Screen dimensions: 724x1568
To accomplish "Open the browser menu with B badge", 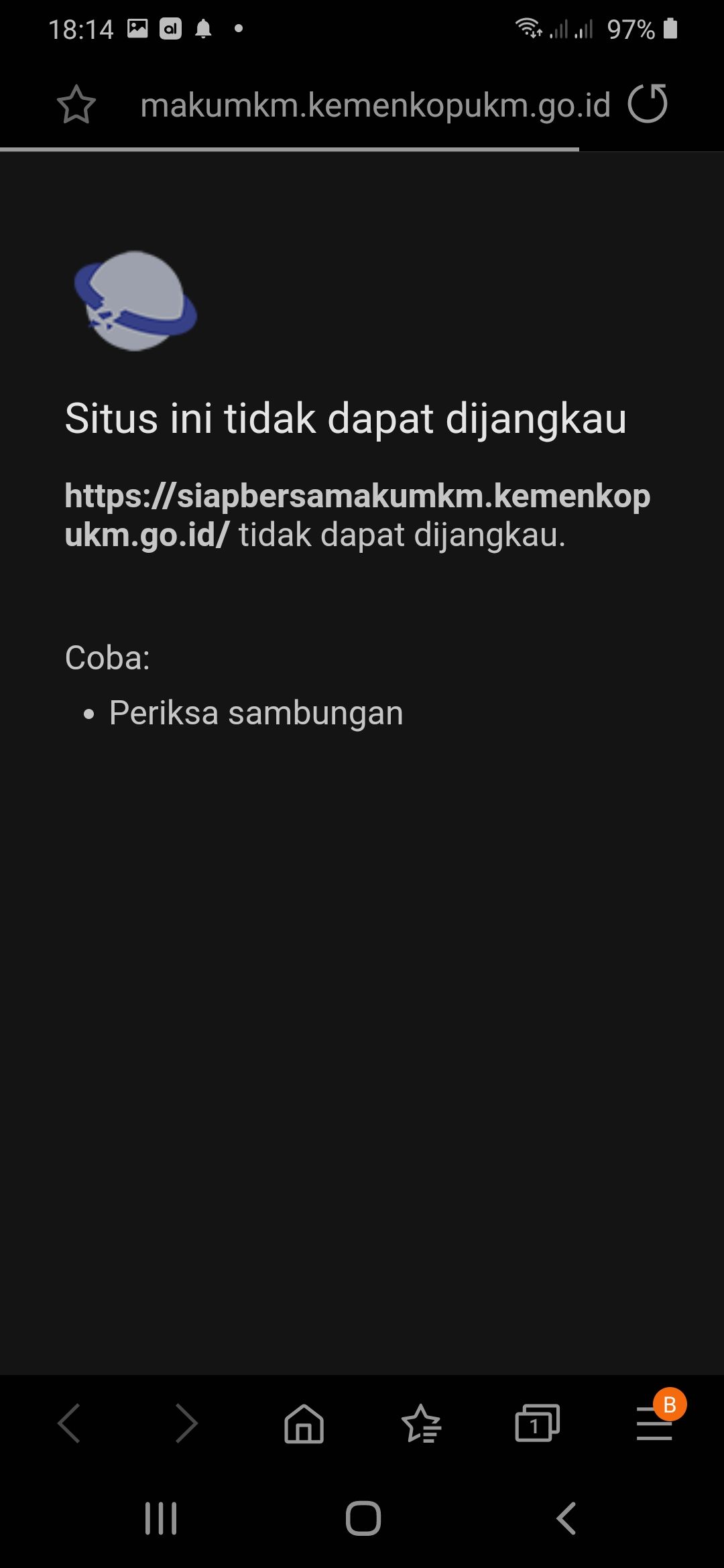I will [x=655, y=1423].
